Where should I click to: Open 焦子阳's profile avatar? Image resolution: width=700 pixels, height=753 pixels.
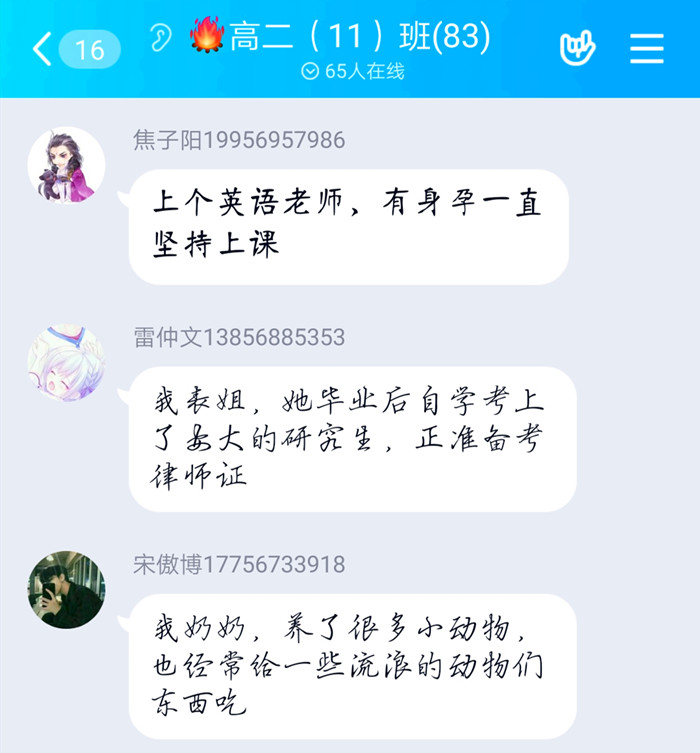pyautogui.click(x=66, y=165)
